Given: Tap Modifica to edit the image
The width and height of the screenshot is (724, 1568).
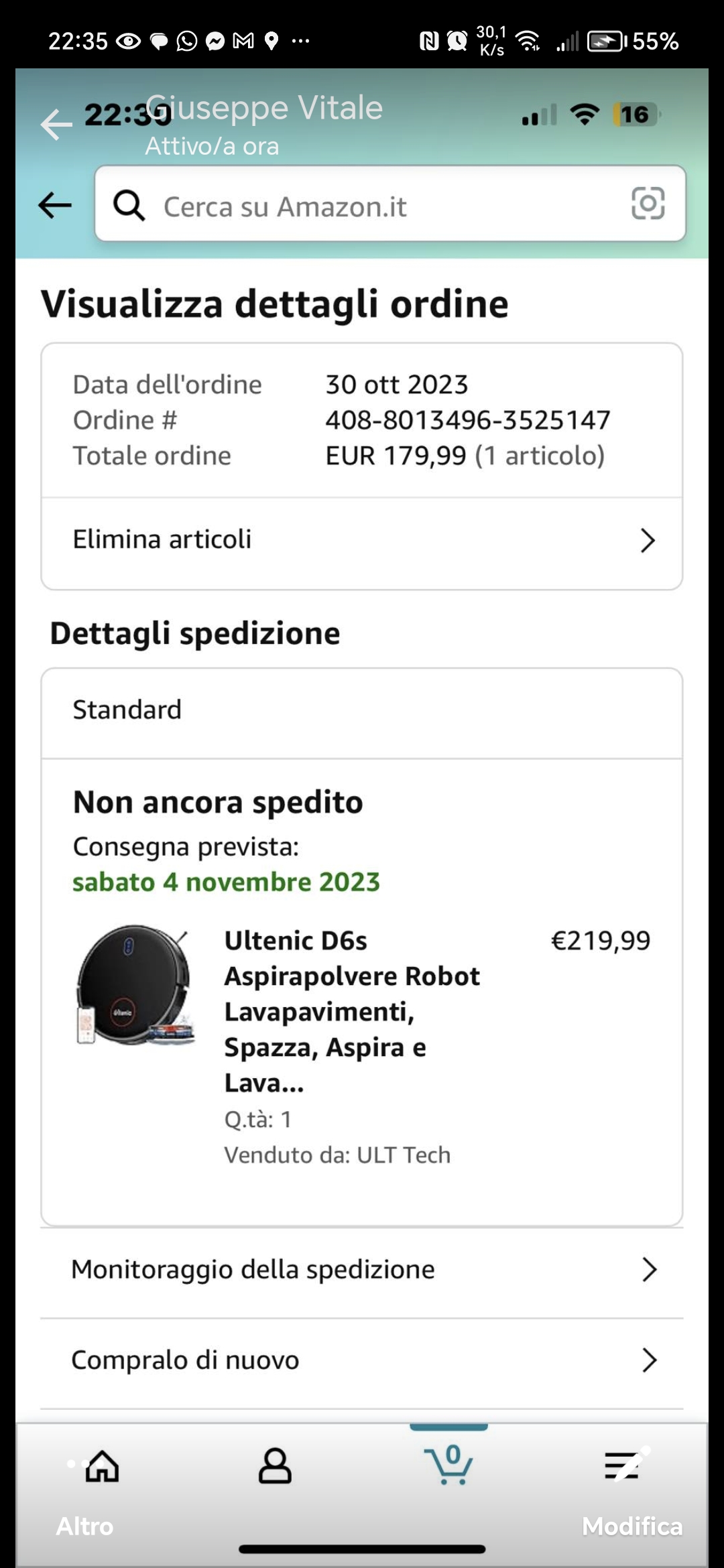Looking at the screenshot, I should [631, 1526].
